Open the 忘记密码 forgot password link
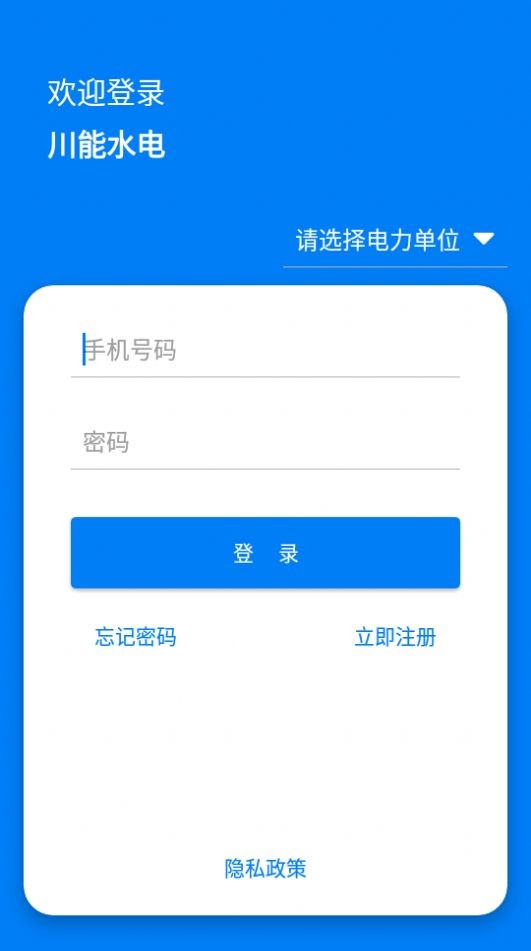Viewport: 531px width, 951px height. [x=136, y=637]
